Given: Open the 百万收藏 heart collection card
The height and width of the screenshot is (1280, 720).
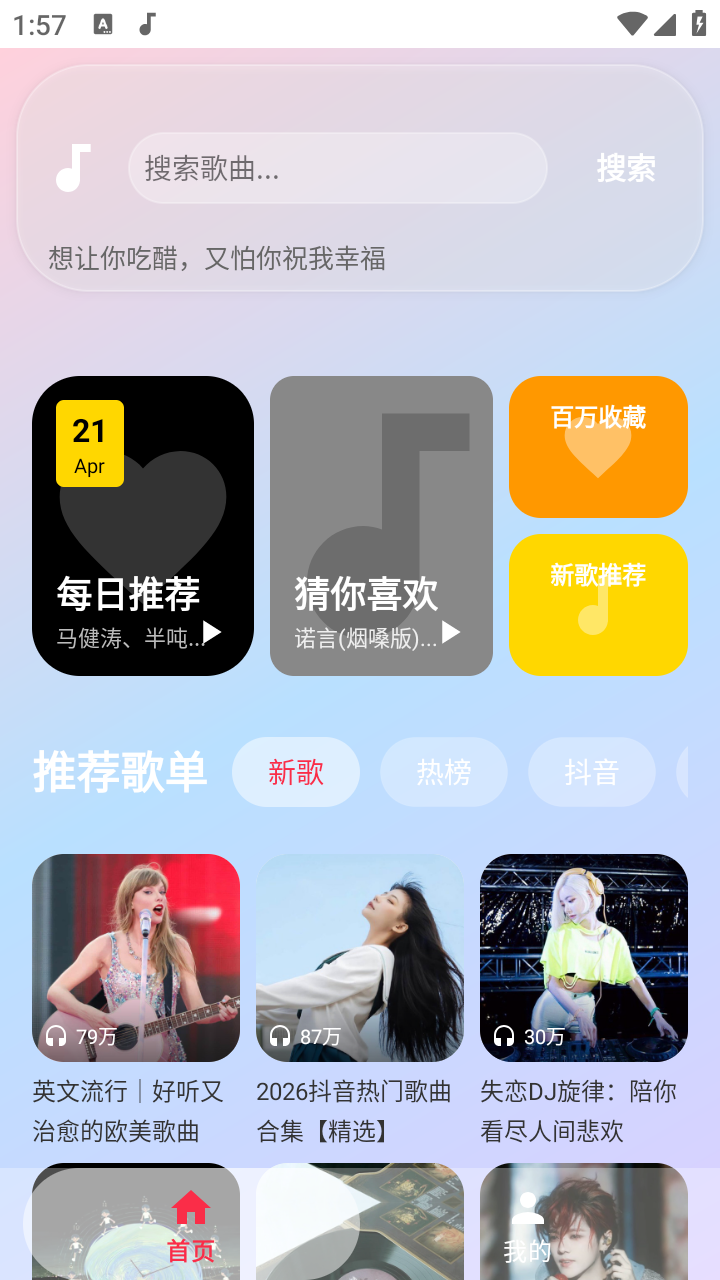Looking at the screenshot, I should pos(598,446).
